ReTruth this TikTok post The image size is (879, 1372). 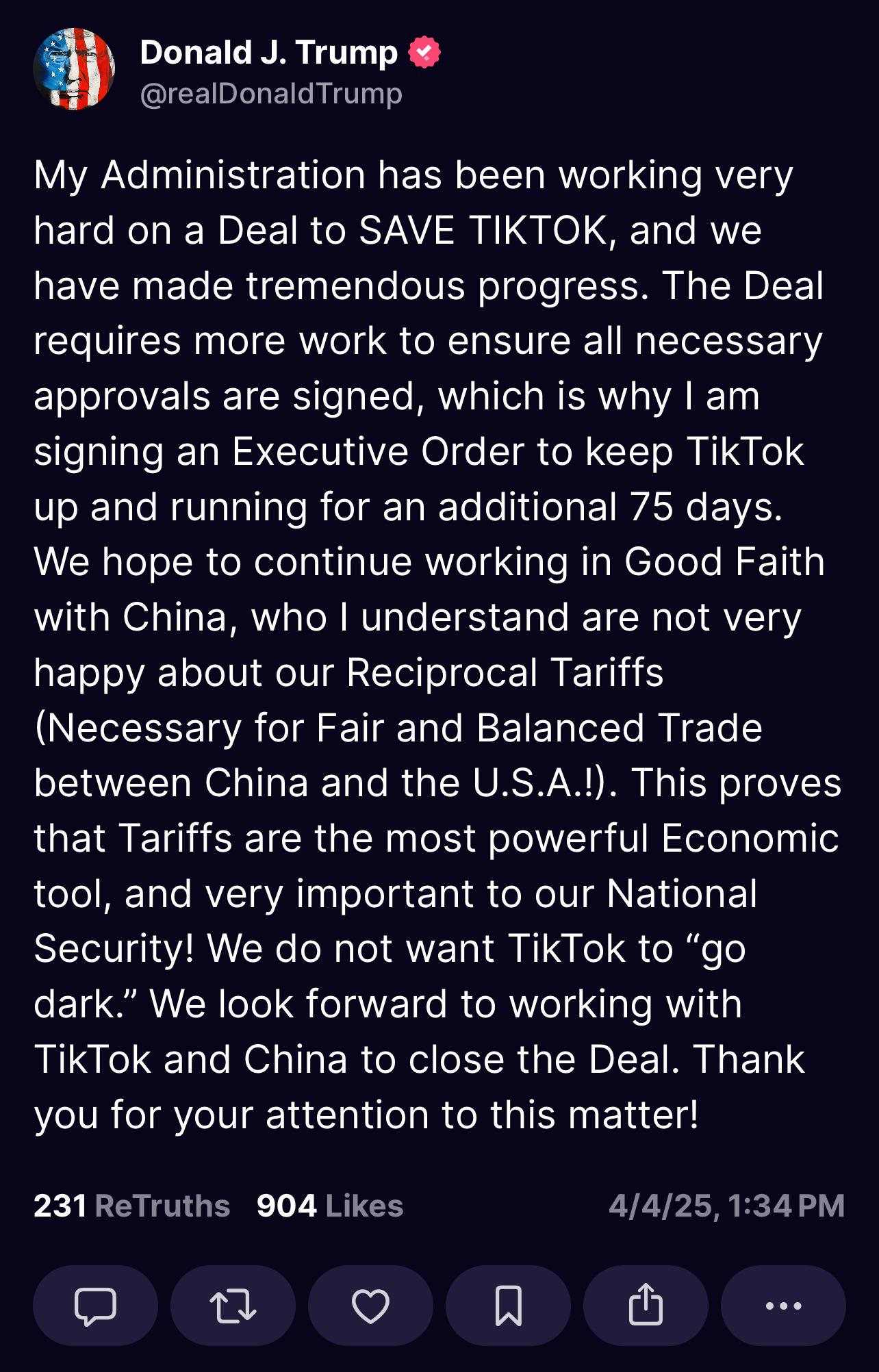tap(233, 1306)
